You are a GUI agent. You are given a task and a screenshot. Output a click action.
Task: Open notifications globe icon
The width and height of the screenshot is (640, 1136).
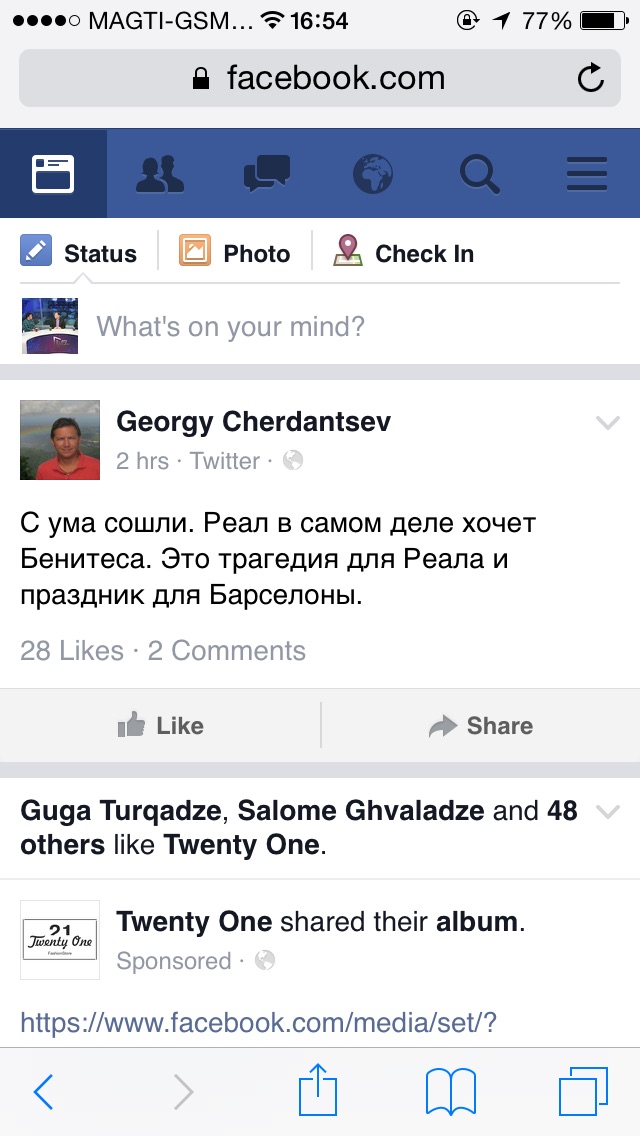coord(373,174)
